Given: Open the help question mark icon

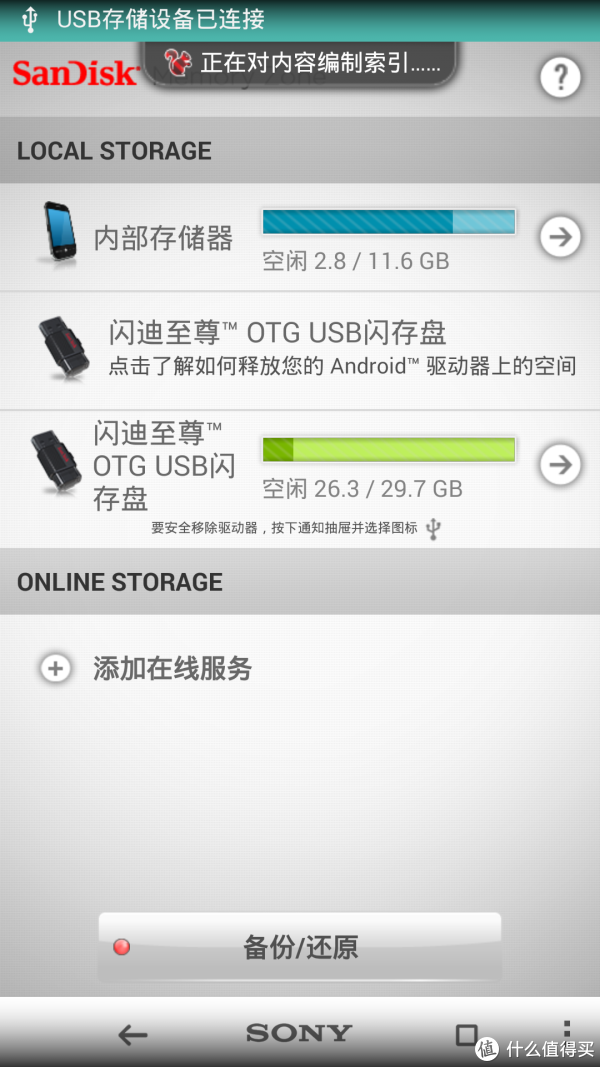Looking at the screenshot, I should [560, 78].
